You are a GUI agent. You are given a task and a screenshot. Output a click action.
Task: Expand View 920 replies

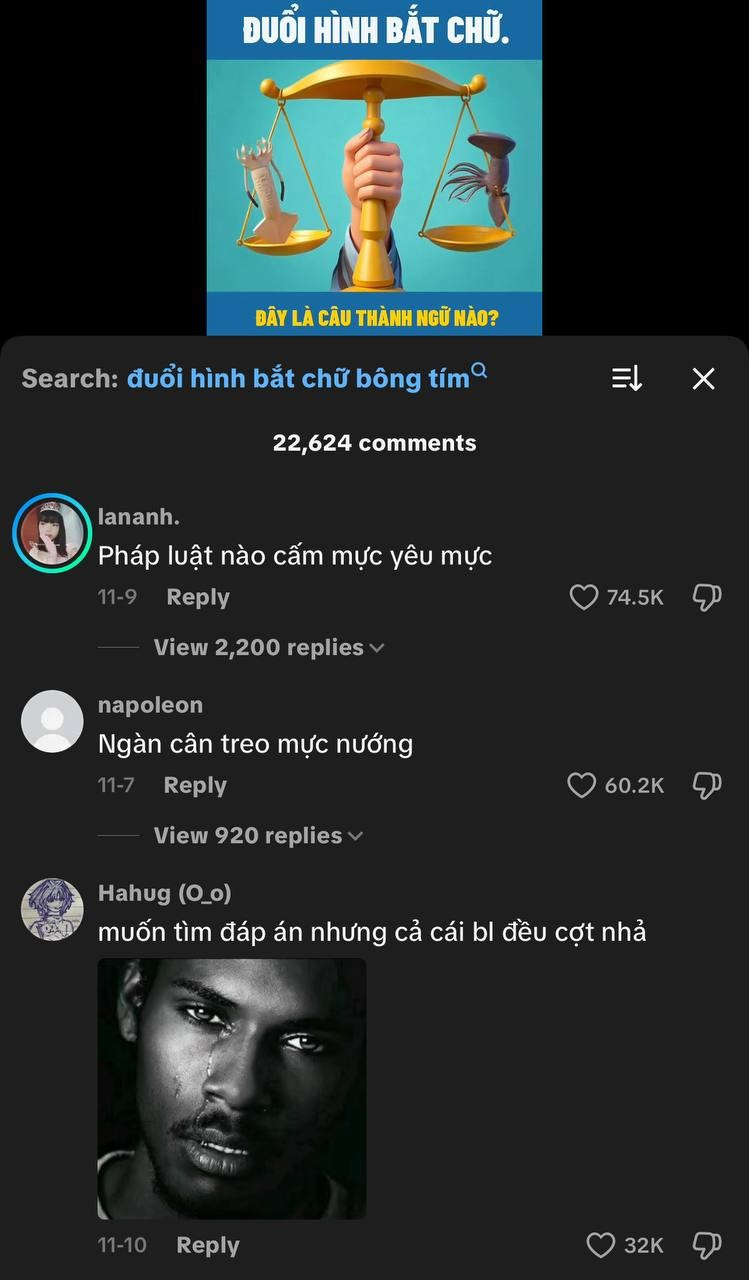257,835
